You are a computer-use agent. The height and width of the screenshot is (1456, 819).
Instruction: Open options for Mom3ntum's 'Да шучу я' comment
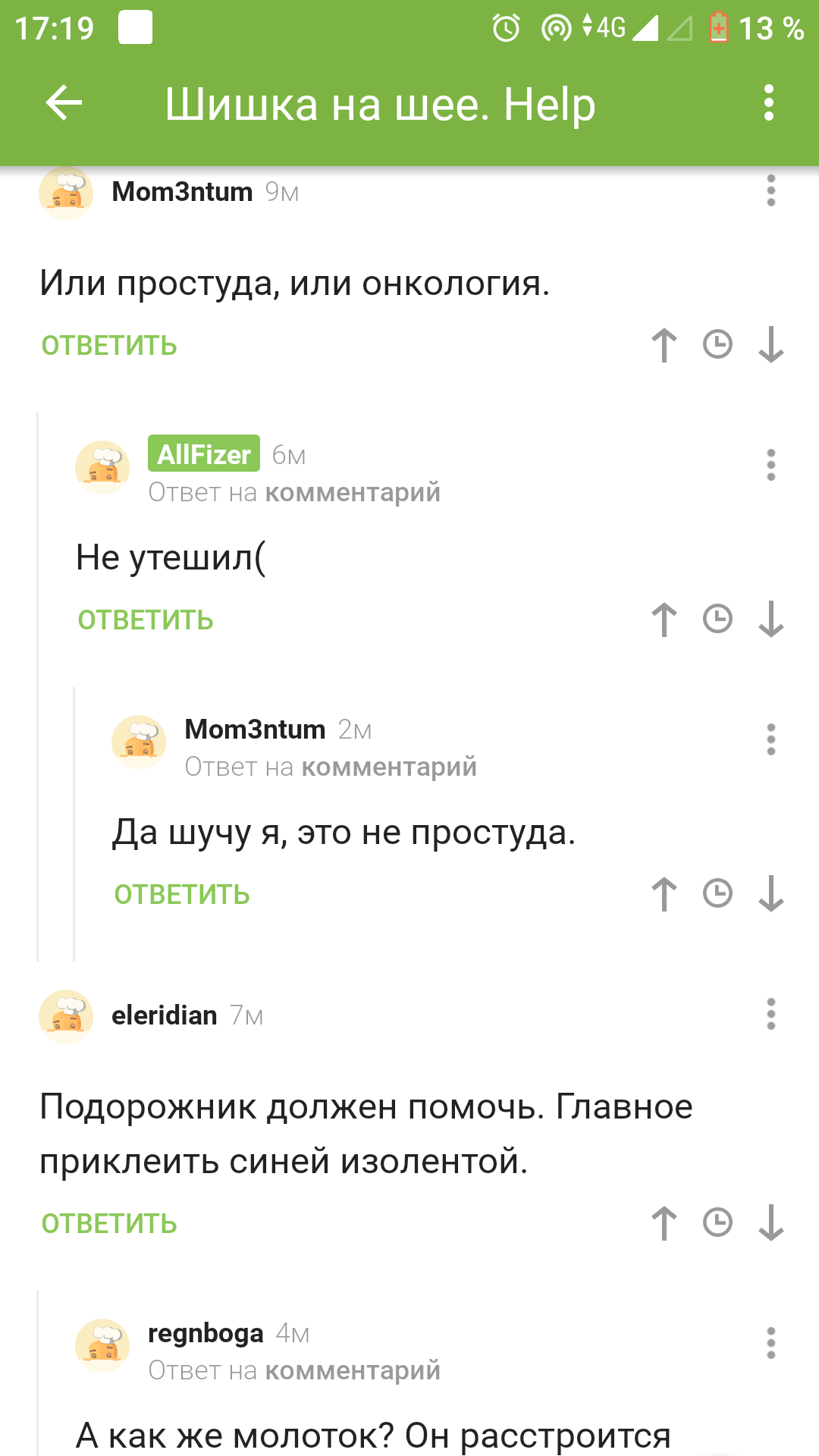(771, 739)
